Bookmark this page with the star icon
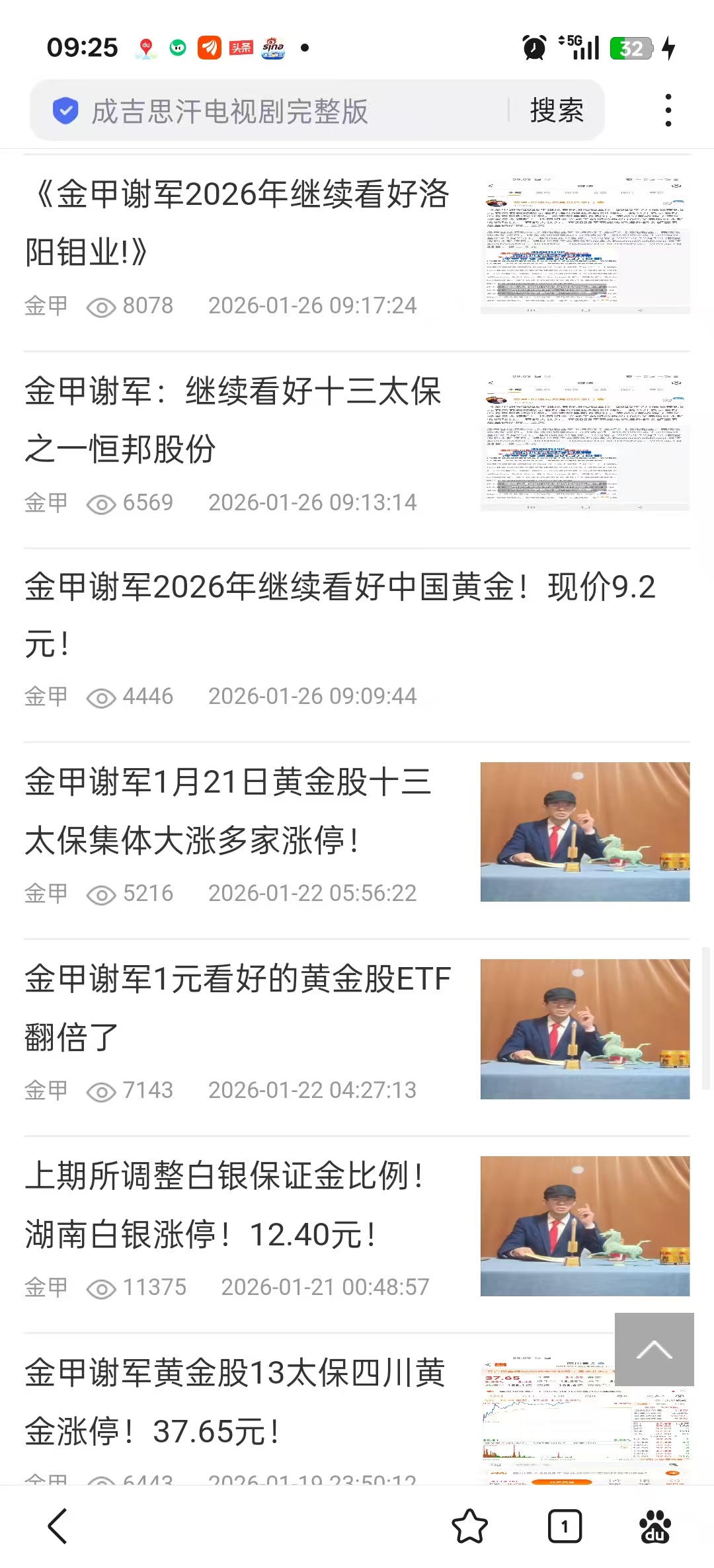Screen dimensions: 714x1568 click(469, 1526)
